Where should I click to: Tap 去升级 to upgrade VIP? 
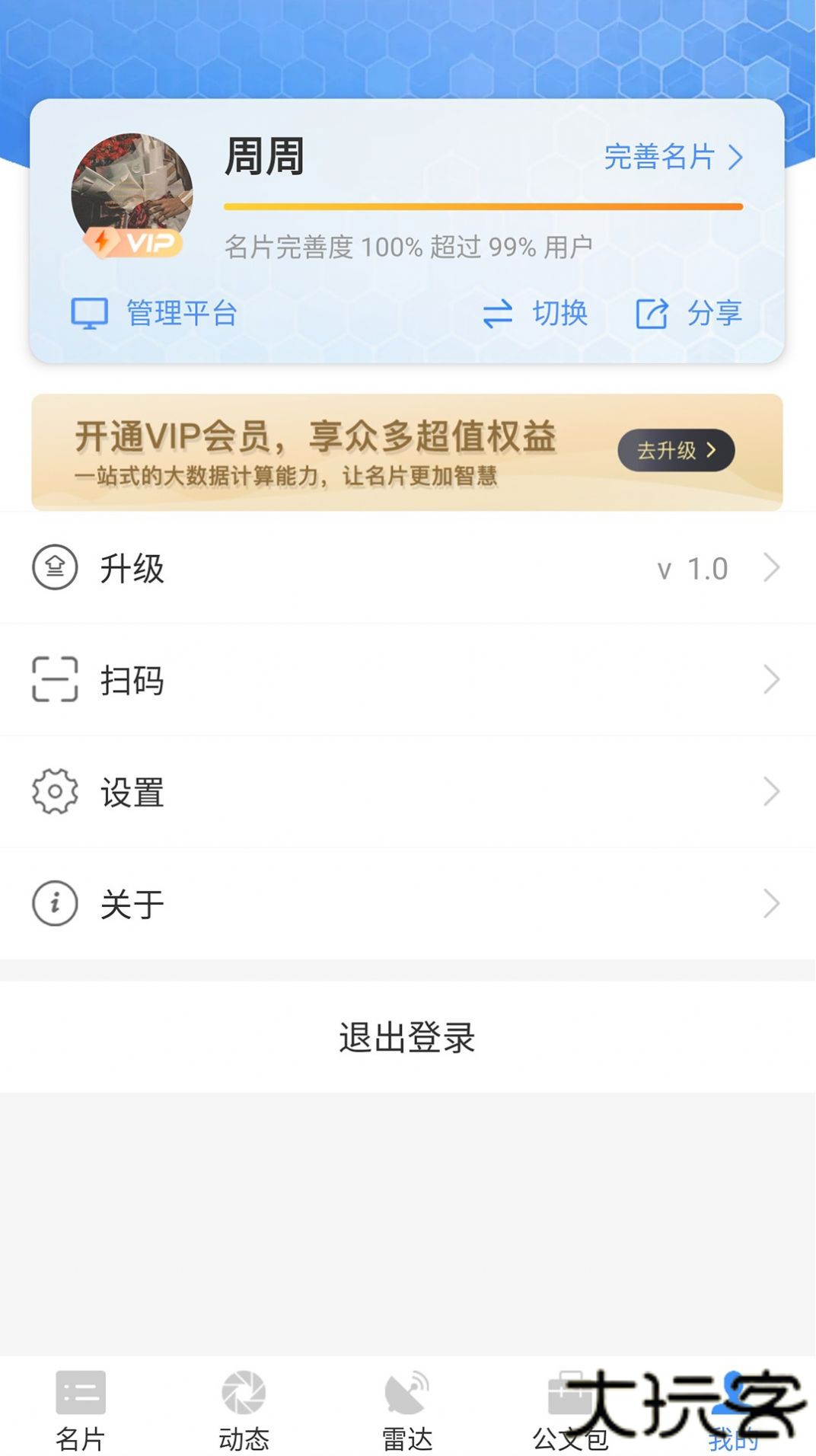(x=676, y=449)
